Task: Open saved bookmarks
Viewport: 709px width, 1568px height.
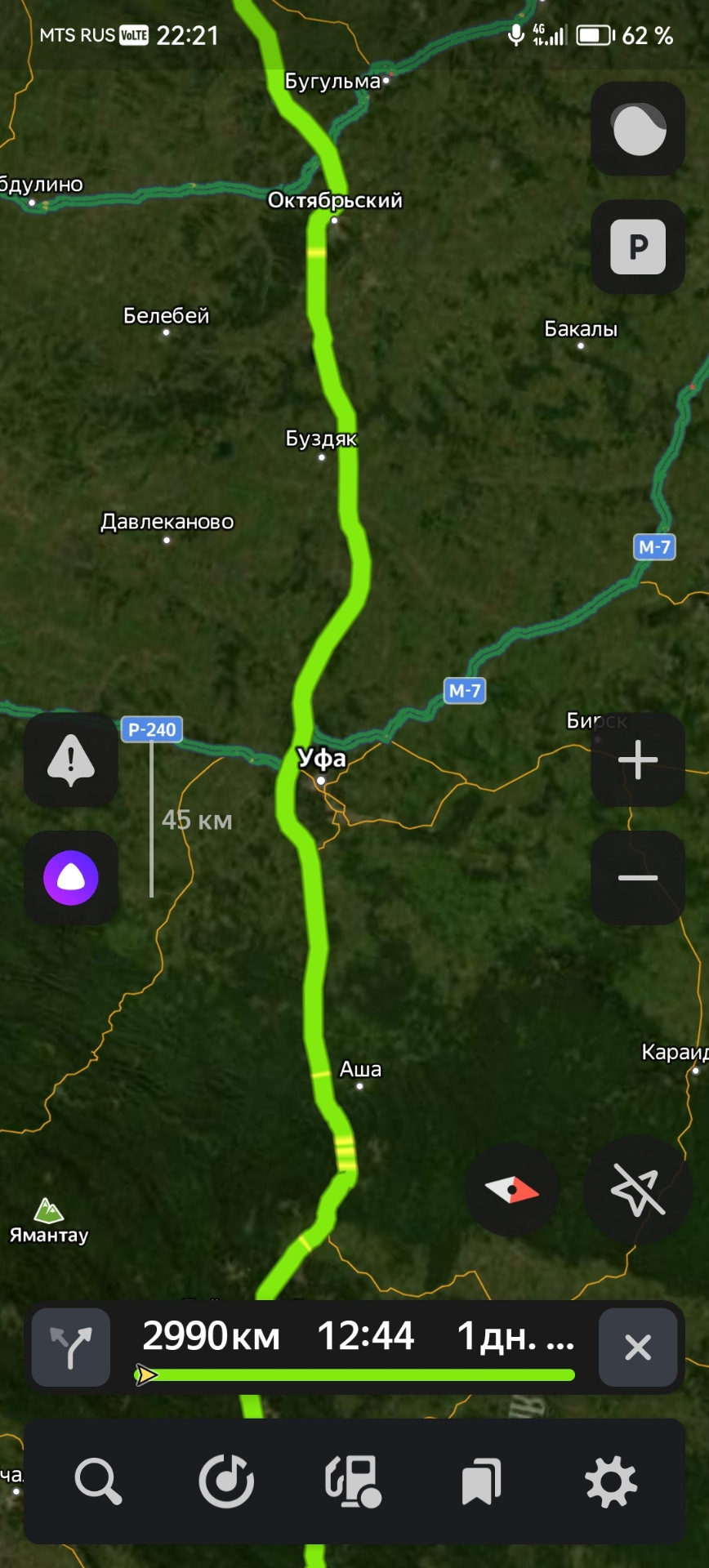Action: coord(481,1481)
